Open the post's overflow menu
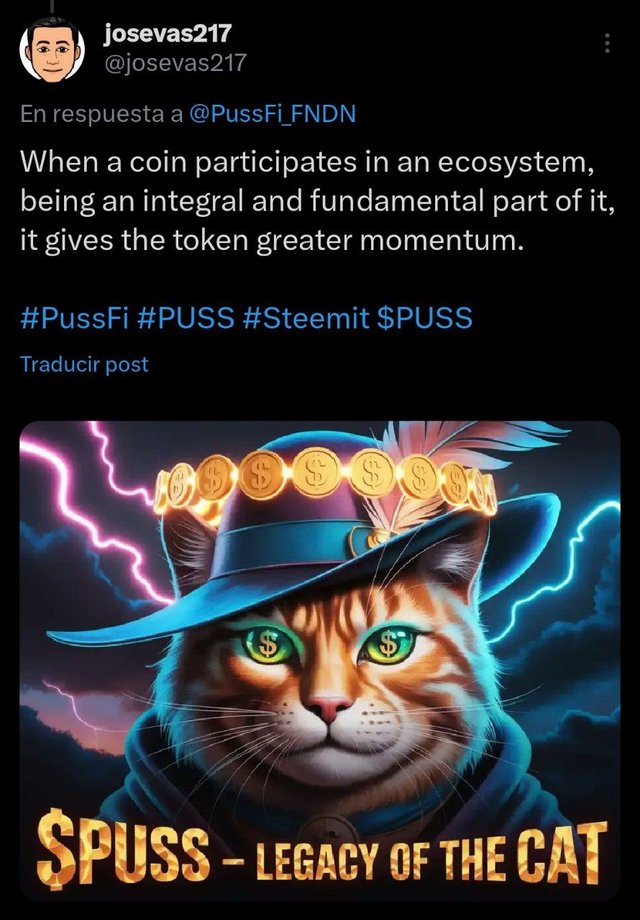This screenshot has height=920, width=640. [x=606, y=44]
